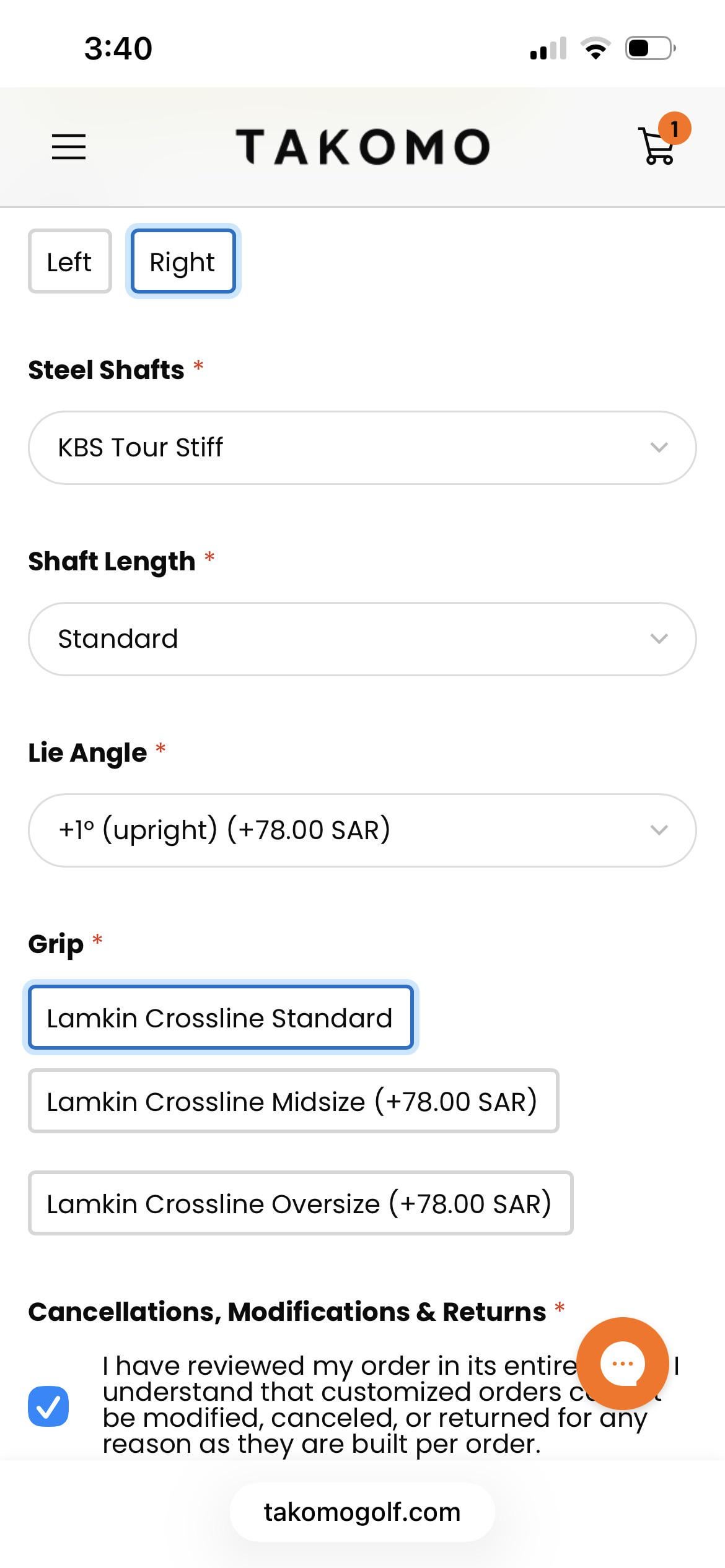Choose Lamkin Crossline Standard grip

[220, 1018]
